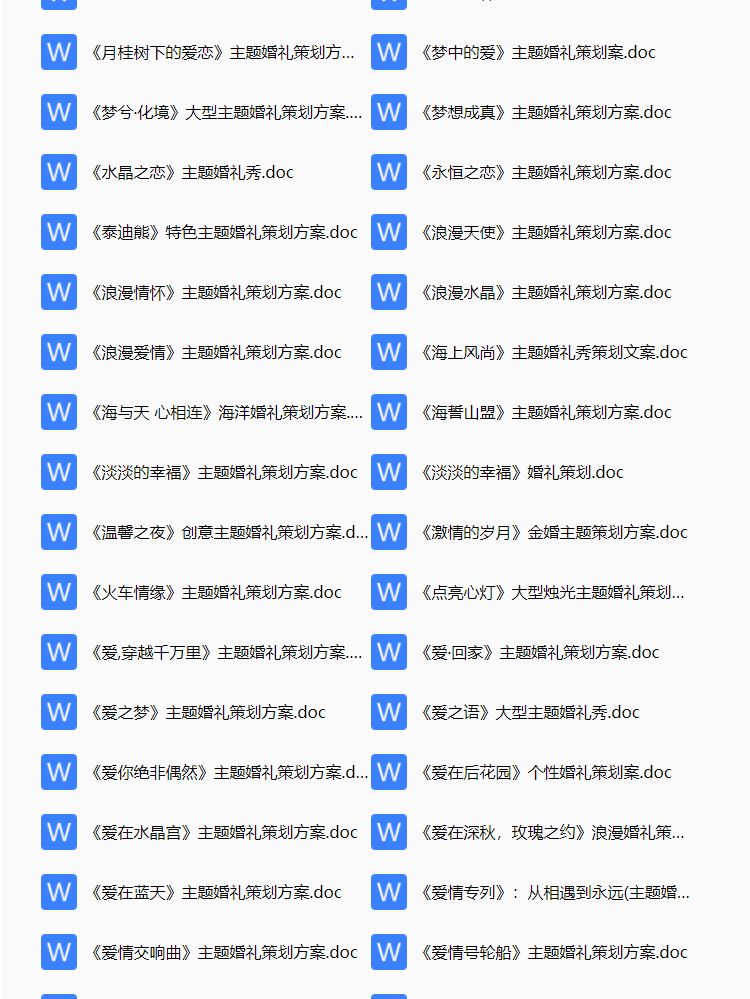The height and width of the screenshot is (999, 750).
Task: Open 《爱情交响曲》主题婚礼策划方案.doc
Action: (218, 952)
